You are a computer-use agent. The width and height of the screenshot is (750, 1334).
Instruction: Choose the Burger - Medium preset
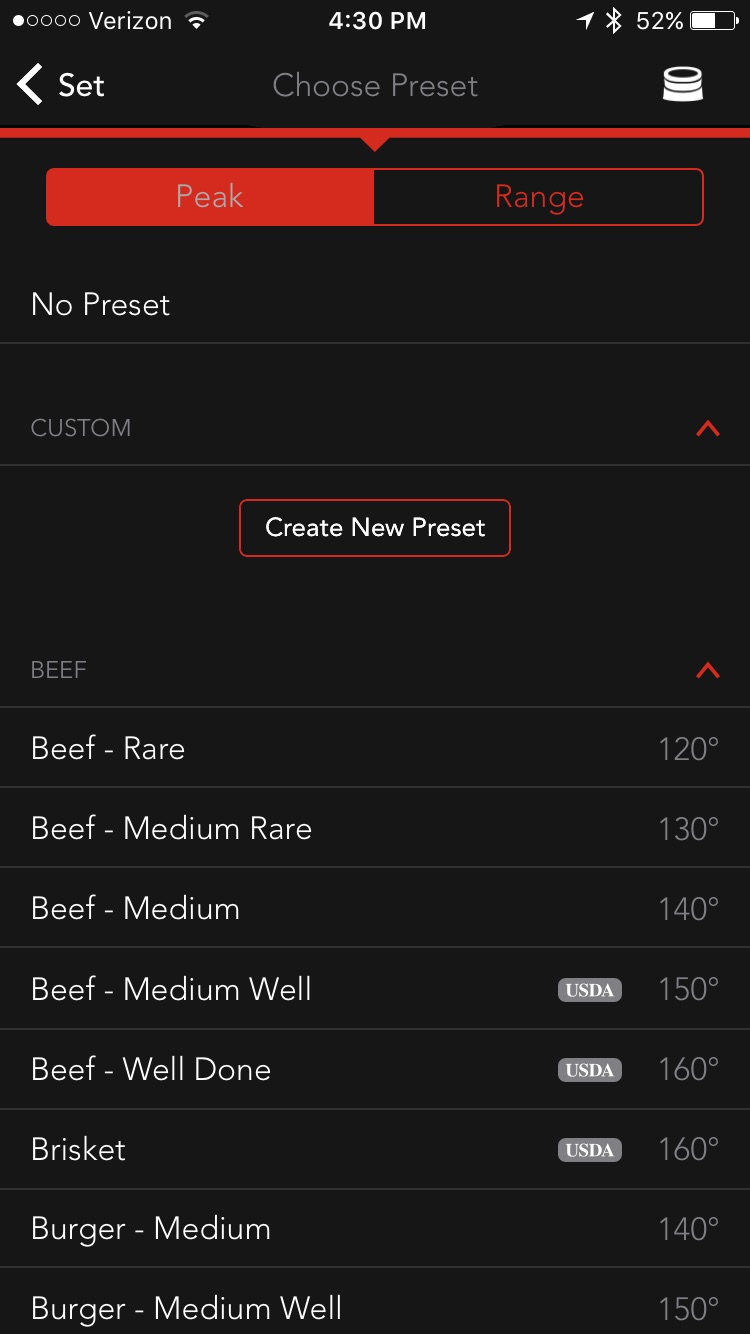point(375,1229)
